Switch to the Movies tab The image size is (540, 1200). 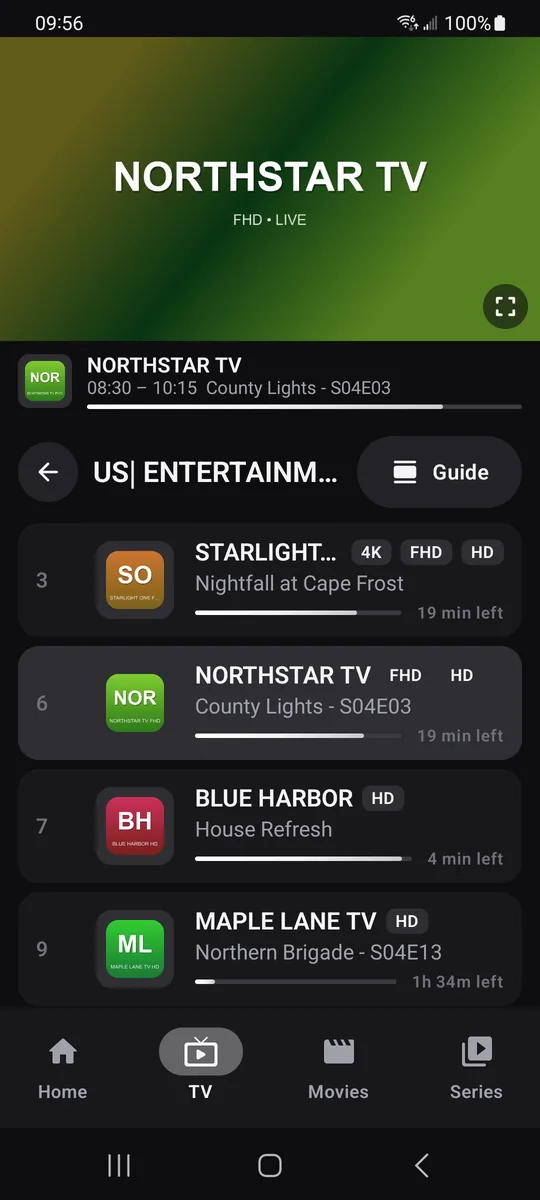click(x=338, y=1068)
